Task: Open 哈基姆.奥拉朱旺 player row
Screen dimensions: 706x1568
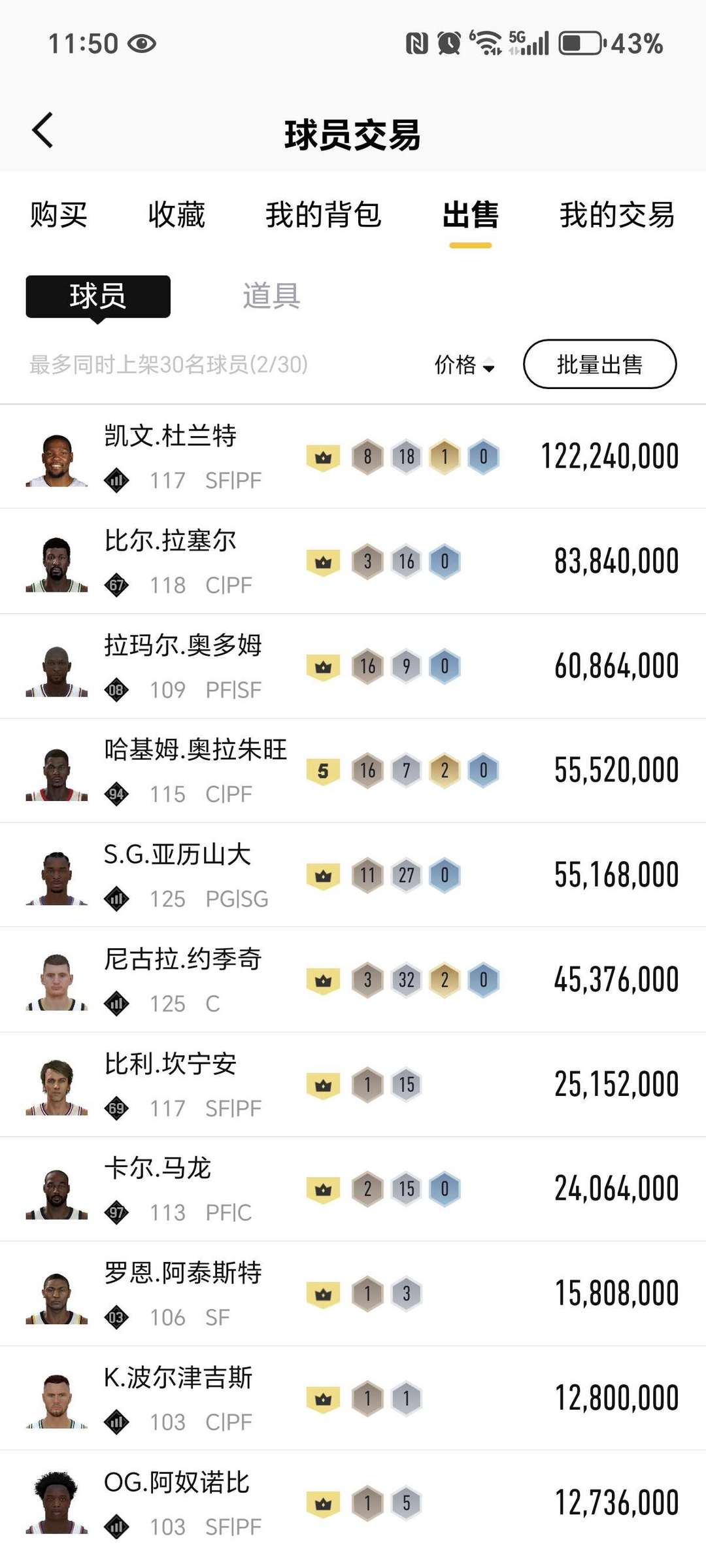Action: pos(353,770)
